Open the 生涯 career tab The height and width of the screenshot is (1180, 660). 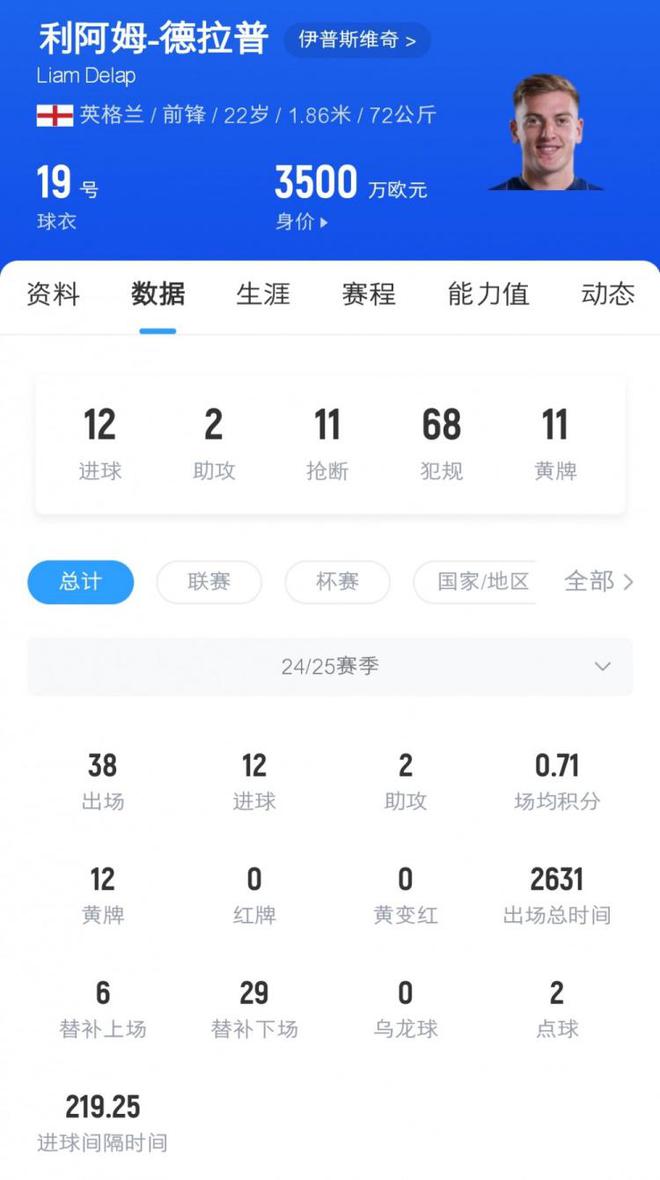(263, 294)
